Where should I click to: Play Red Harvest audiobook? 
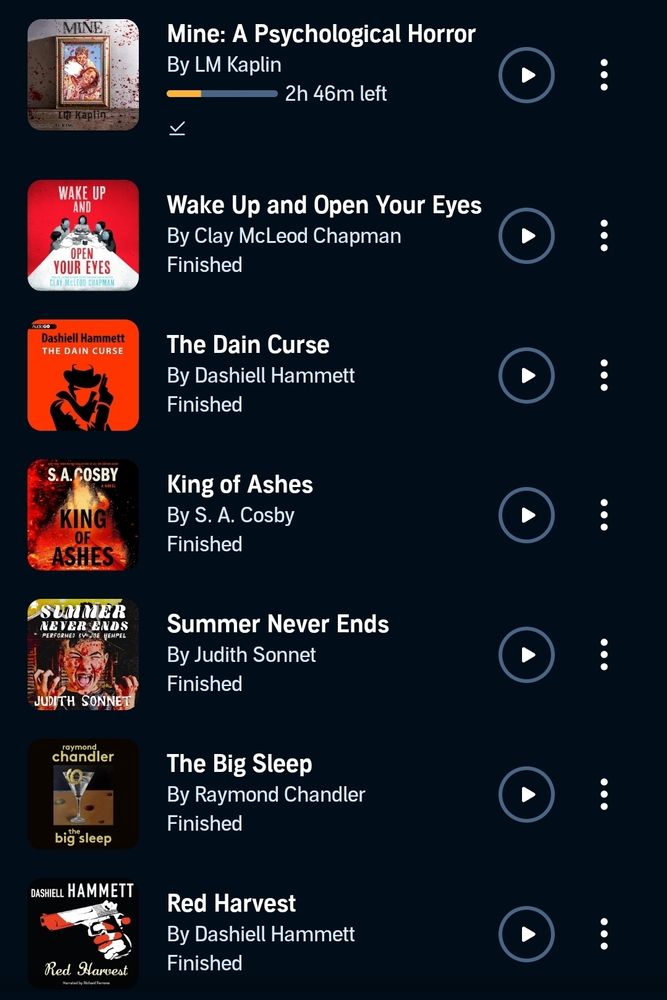[x=526, y=934]
